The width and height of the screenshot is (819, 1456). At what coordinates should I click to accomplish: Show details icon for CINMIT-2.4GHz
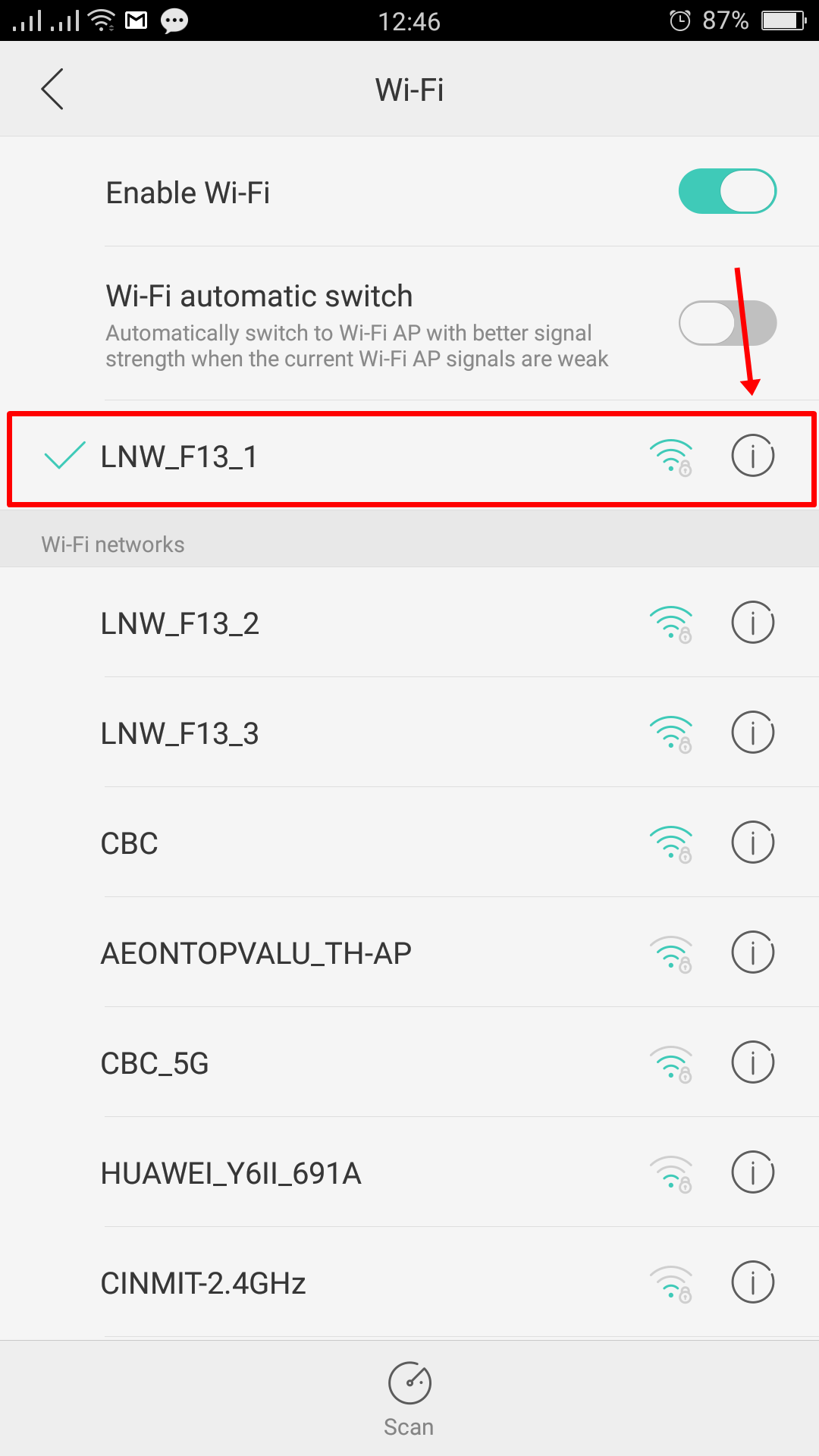(x=752, y=1282)
